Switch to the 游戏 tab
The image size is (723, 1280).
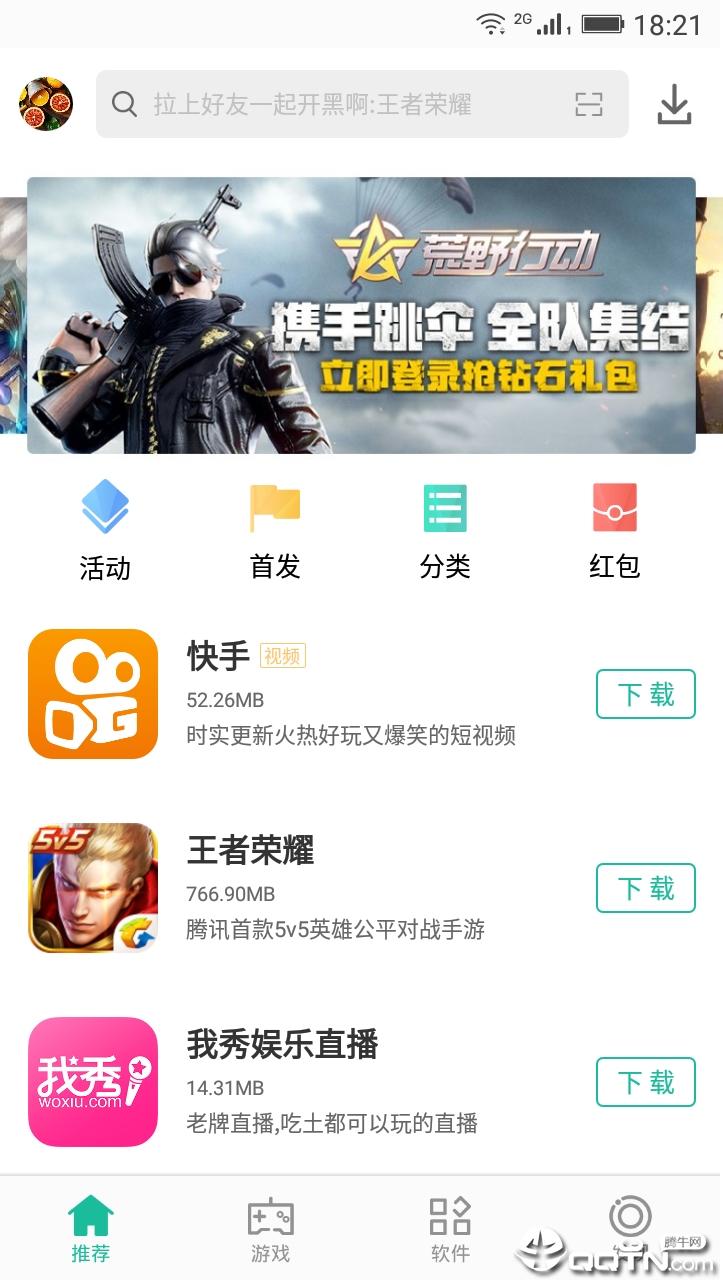point(270,1228)
